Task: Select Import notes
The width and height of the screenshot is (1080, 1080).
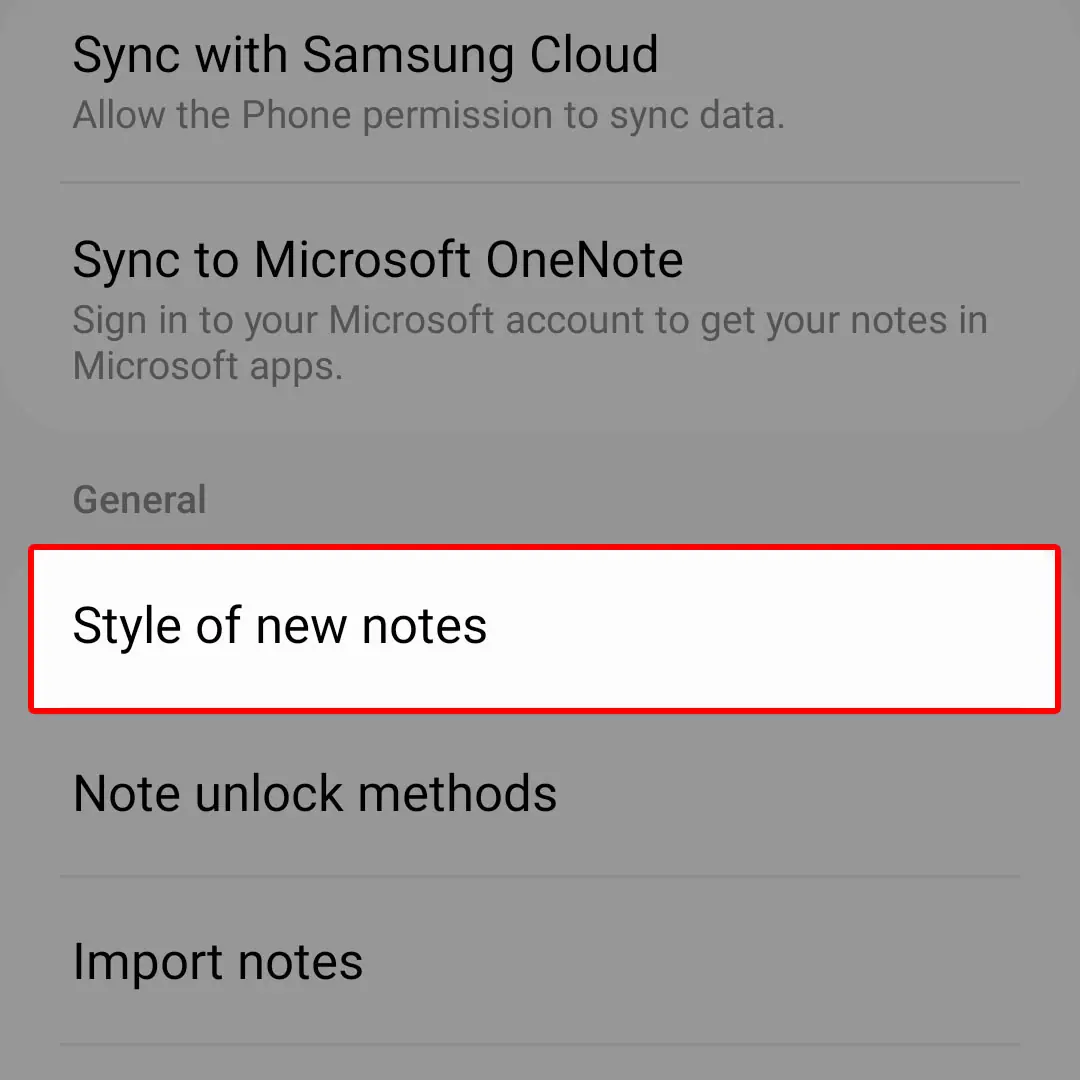Action: (x=218, y=962)
